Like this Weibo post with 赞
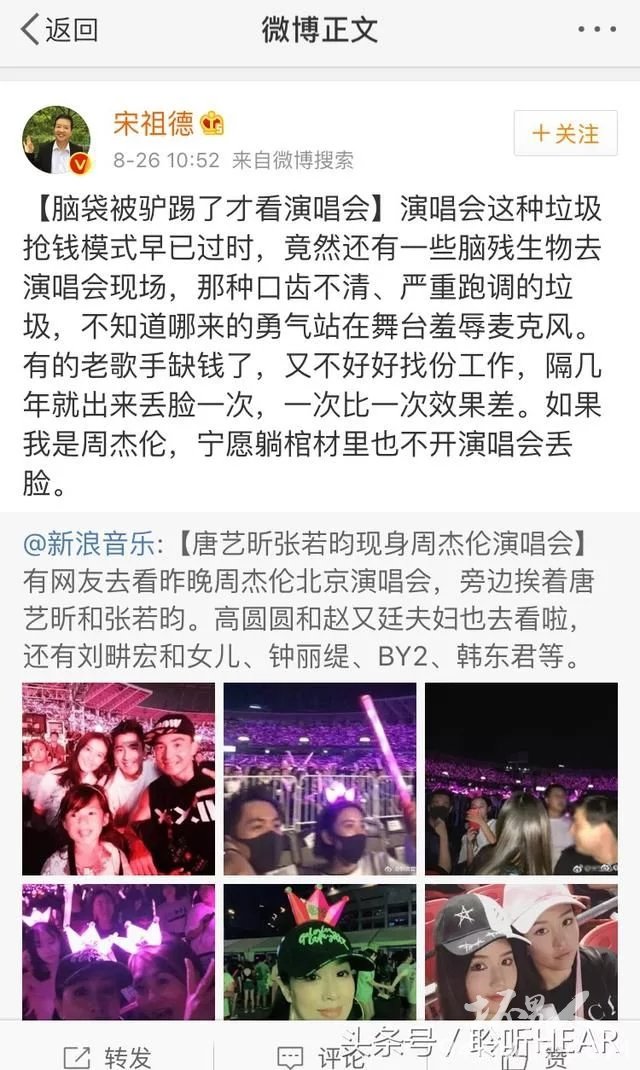 point(534,1056)
